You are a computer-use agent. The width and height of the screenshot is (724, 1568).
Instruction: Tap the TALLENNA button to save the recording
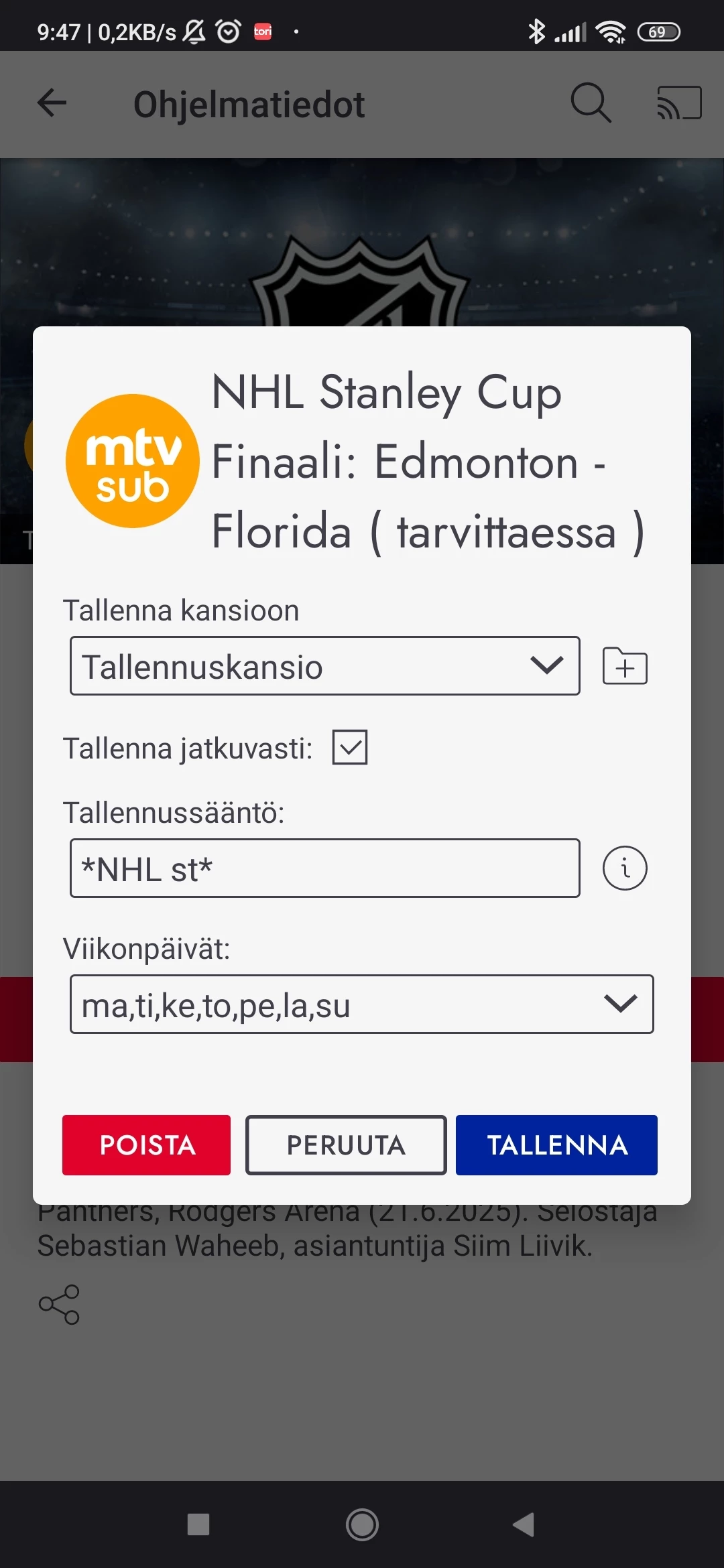tap(556, 1145)
